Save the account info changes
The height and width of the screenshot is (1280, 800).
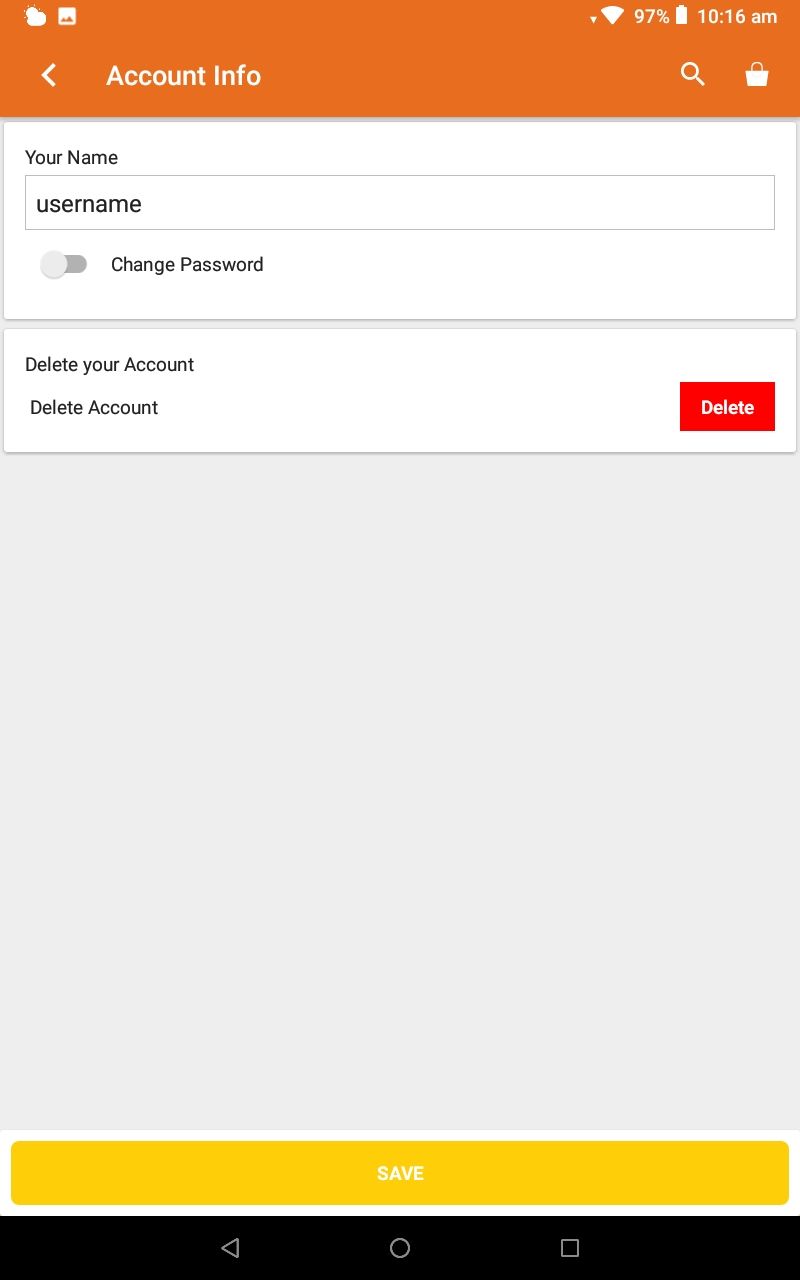400,1173
